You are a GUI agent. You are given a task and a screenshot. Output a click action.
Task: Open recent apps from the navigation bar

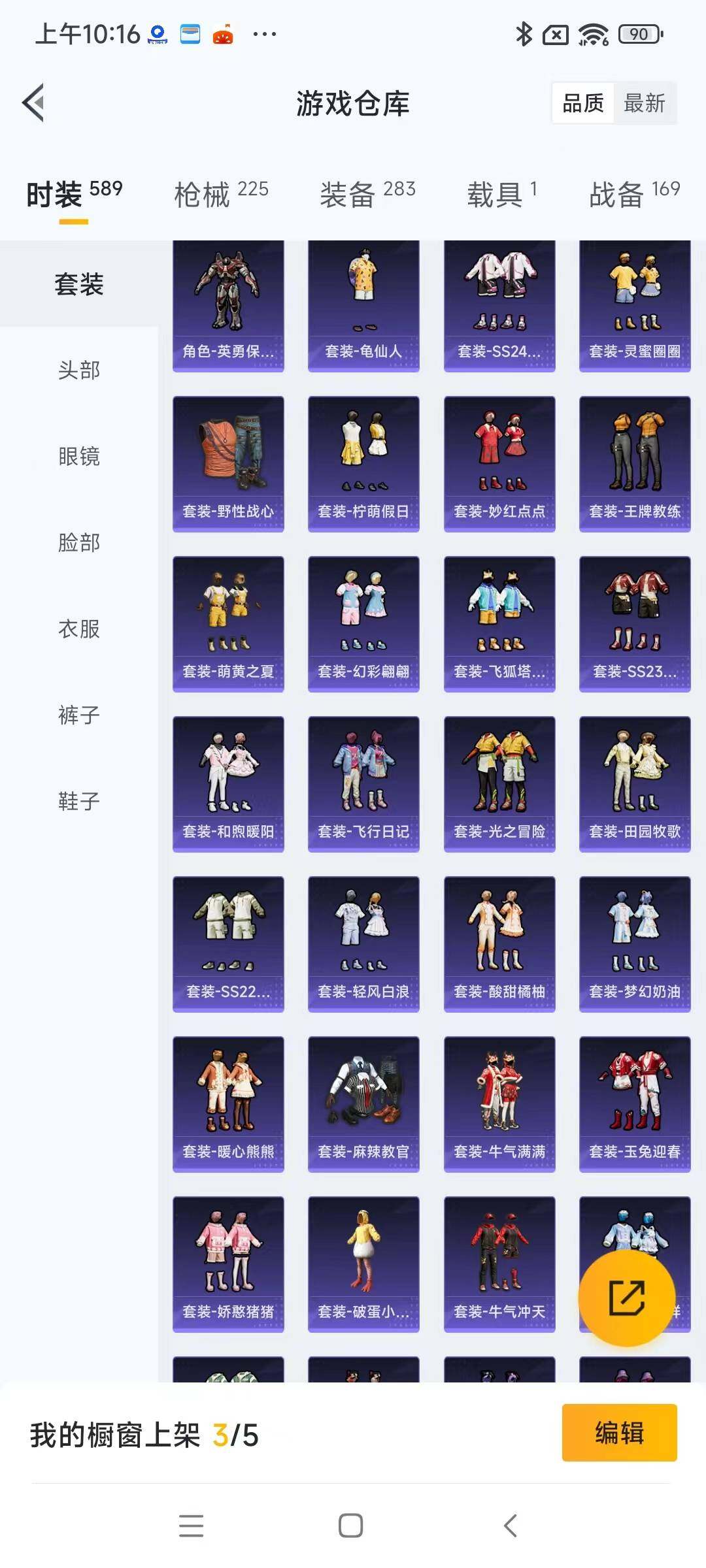click(191, 1526)
